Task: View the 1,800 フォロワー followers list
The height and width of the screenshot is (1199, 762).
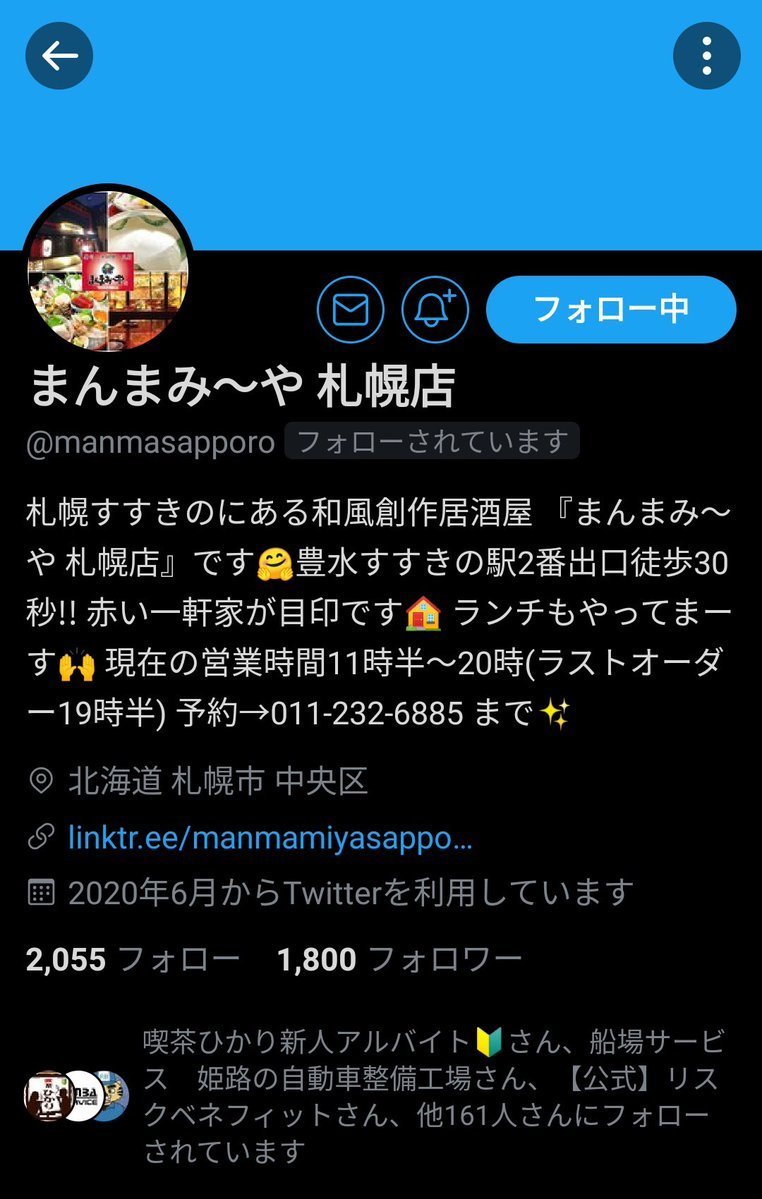Action: click(399, 960)
